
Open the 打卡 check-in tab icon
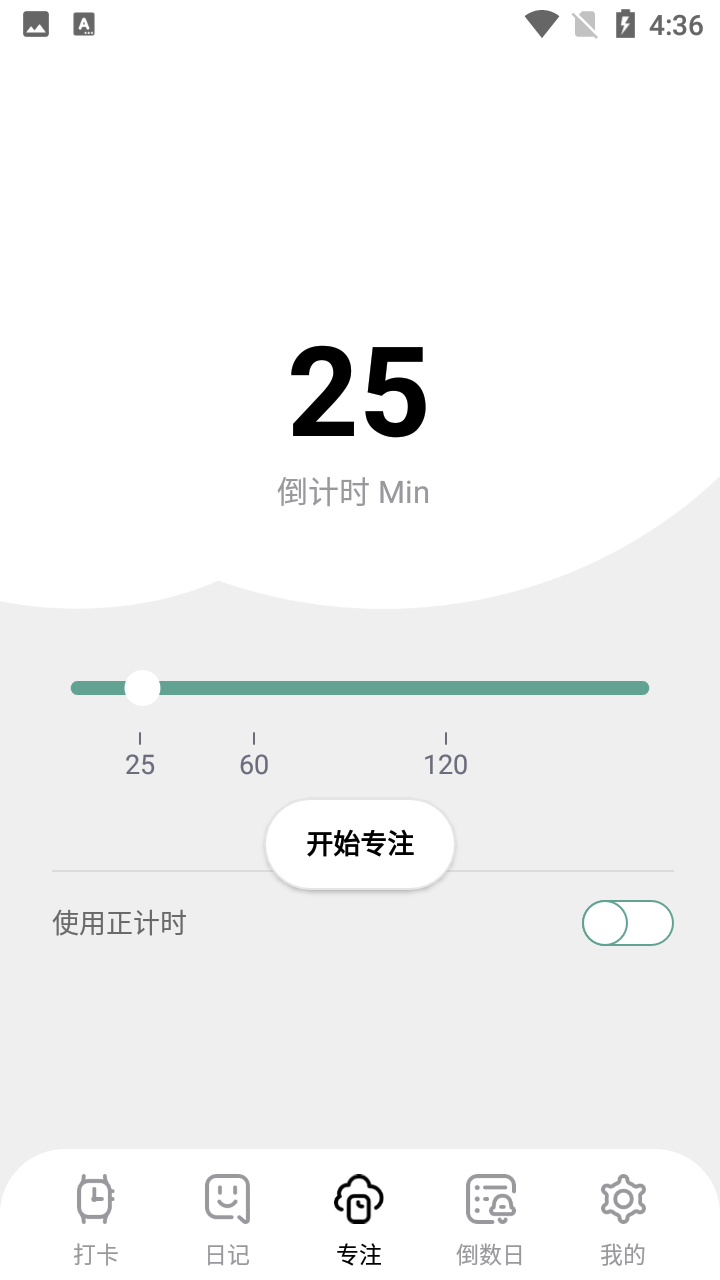[95, 1197]
